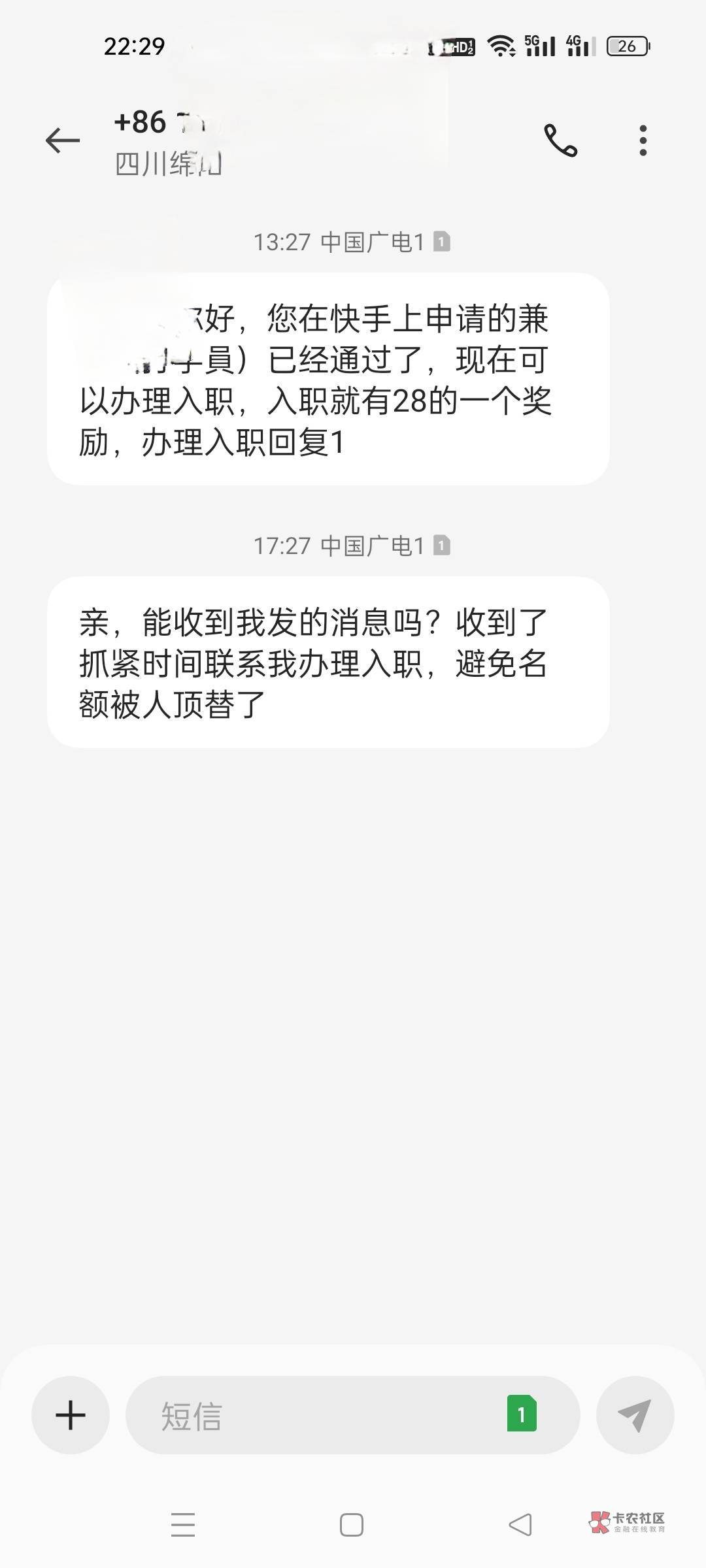706x1568 pixels.
Task: Focus the 短信 text input field
Action: point(314,1415)
